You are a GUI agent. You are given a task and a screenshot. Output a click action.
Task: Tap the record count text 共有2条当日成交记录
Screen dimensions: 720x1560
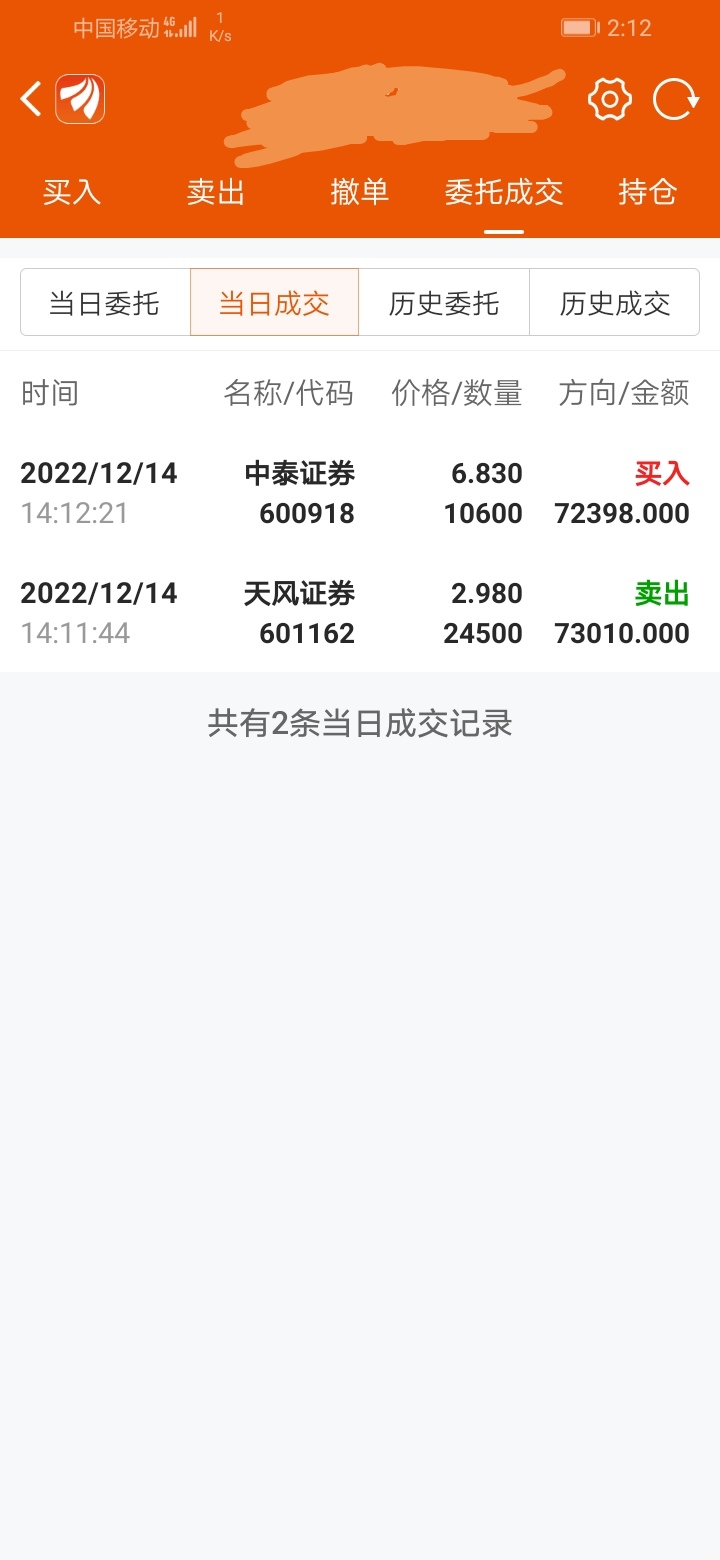[x=360, y=723]
